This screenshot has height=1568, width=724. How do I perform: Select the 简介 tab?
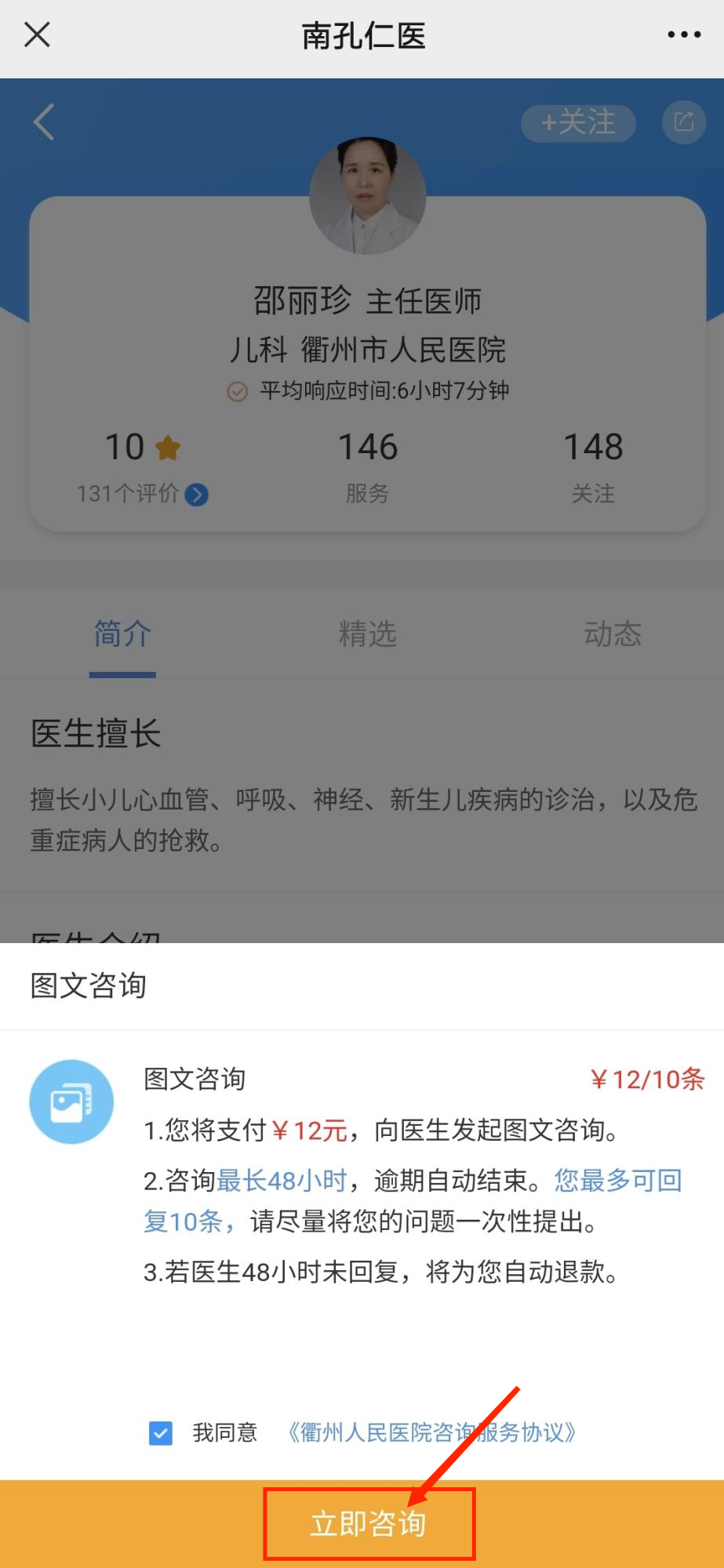122,633
